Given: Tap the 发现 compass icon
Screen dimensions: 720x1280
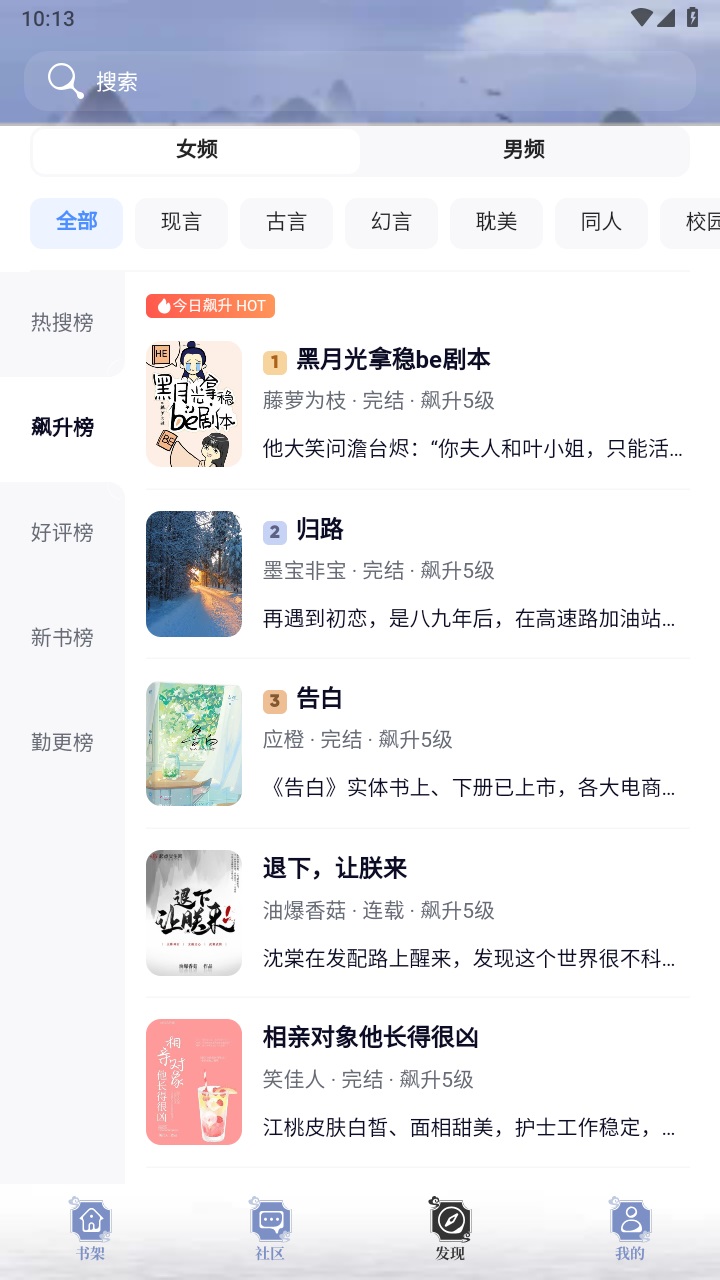Looking at the screenshot, I should [450, 1219].
